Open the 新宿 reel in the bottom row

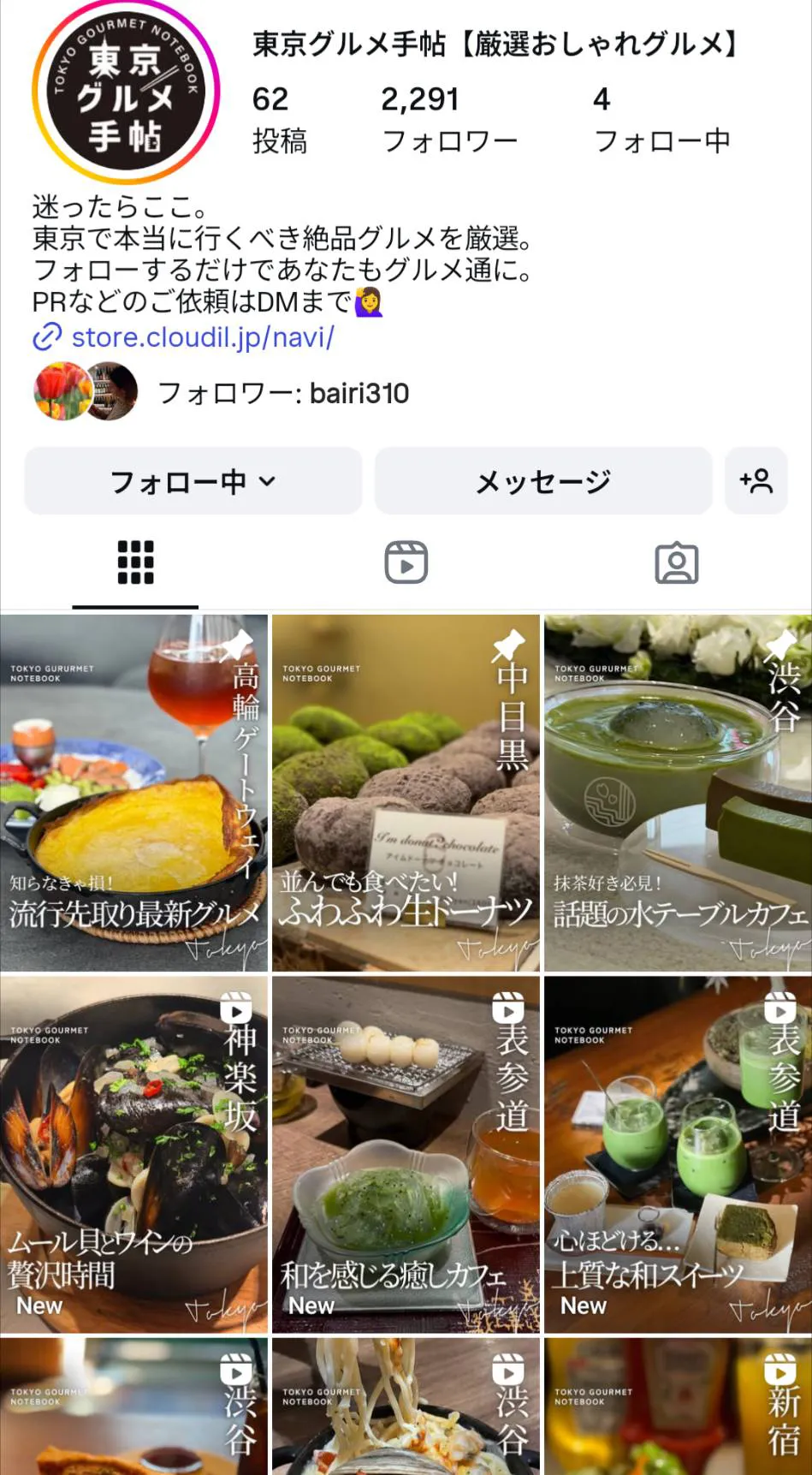[x=678, y=1407]
